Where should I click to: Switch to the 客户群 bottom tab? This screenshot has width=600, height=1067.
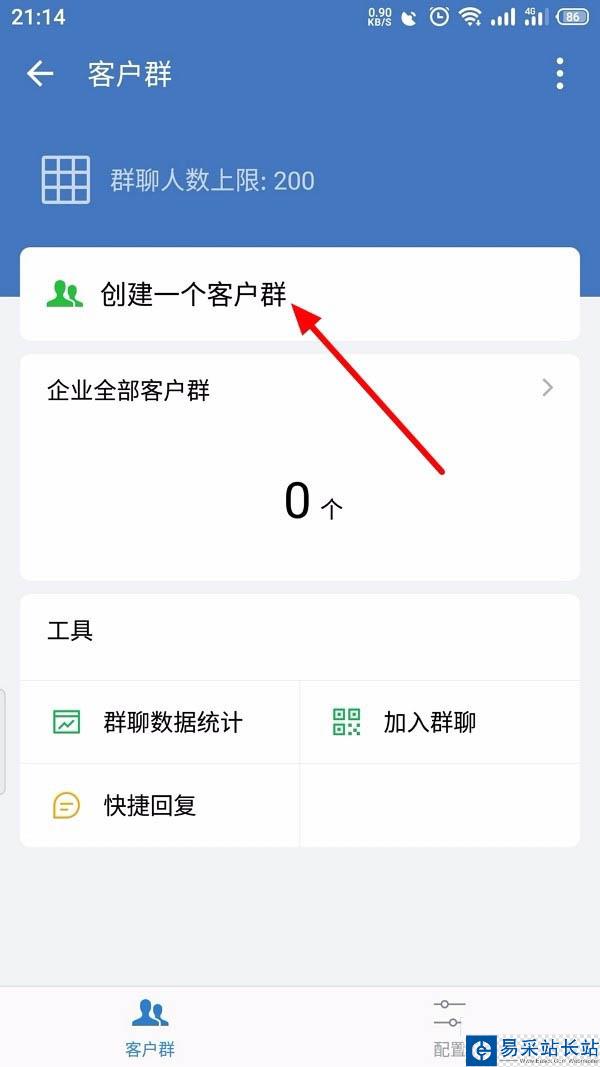pyautogui.click(x=150, y=1025)
